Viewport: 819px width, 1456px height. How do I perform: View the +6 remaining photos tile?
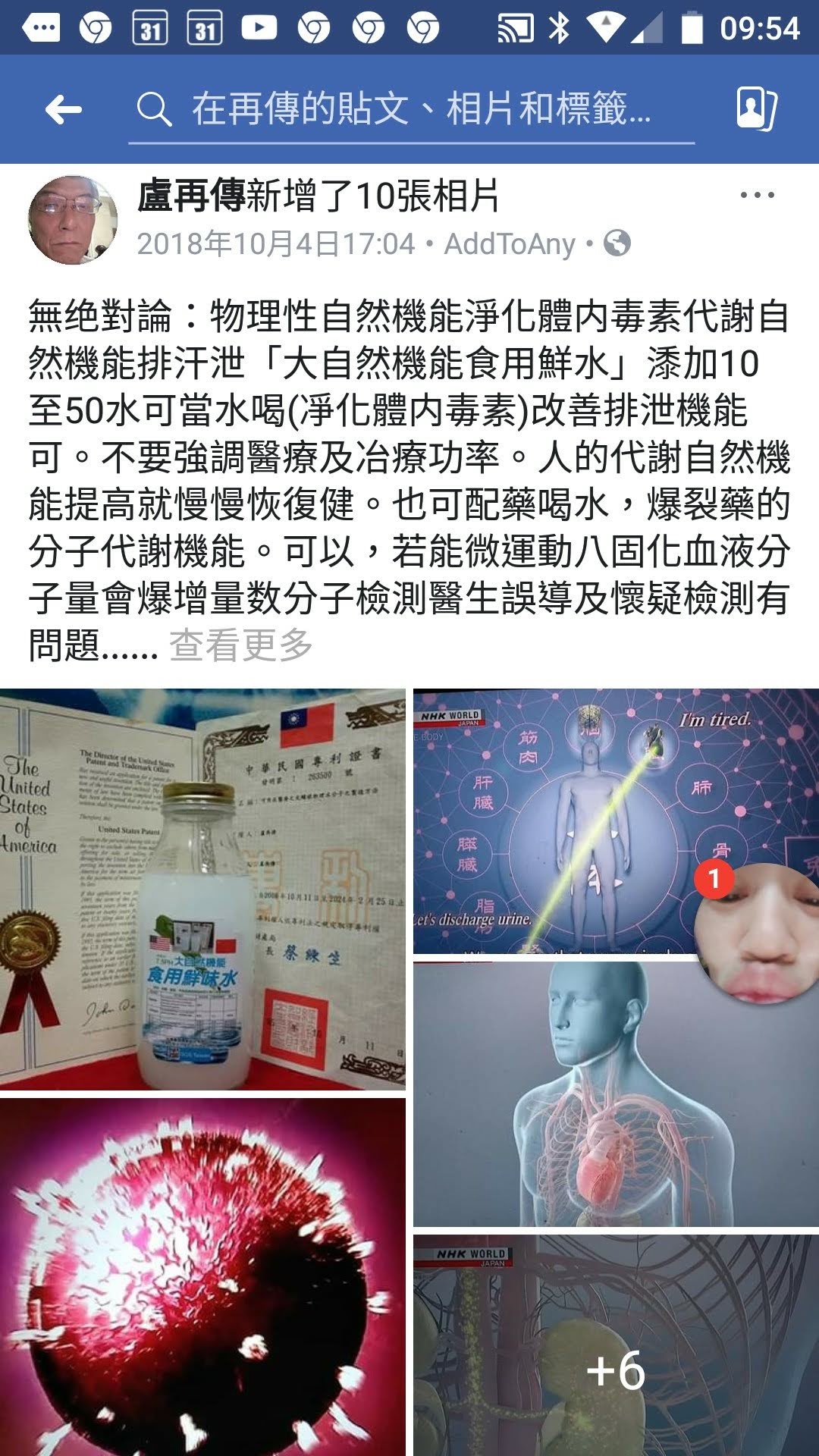(616, 1345)
